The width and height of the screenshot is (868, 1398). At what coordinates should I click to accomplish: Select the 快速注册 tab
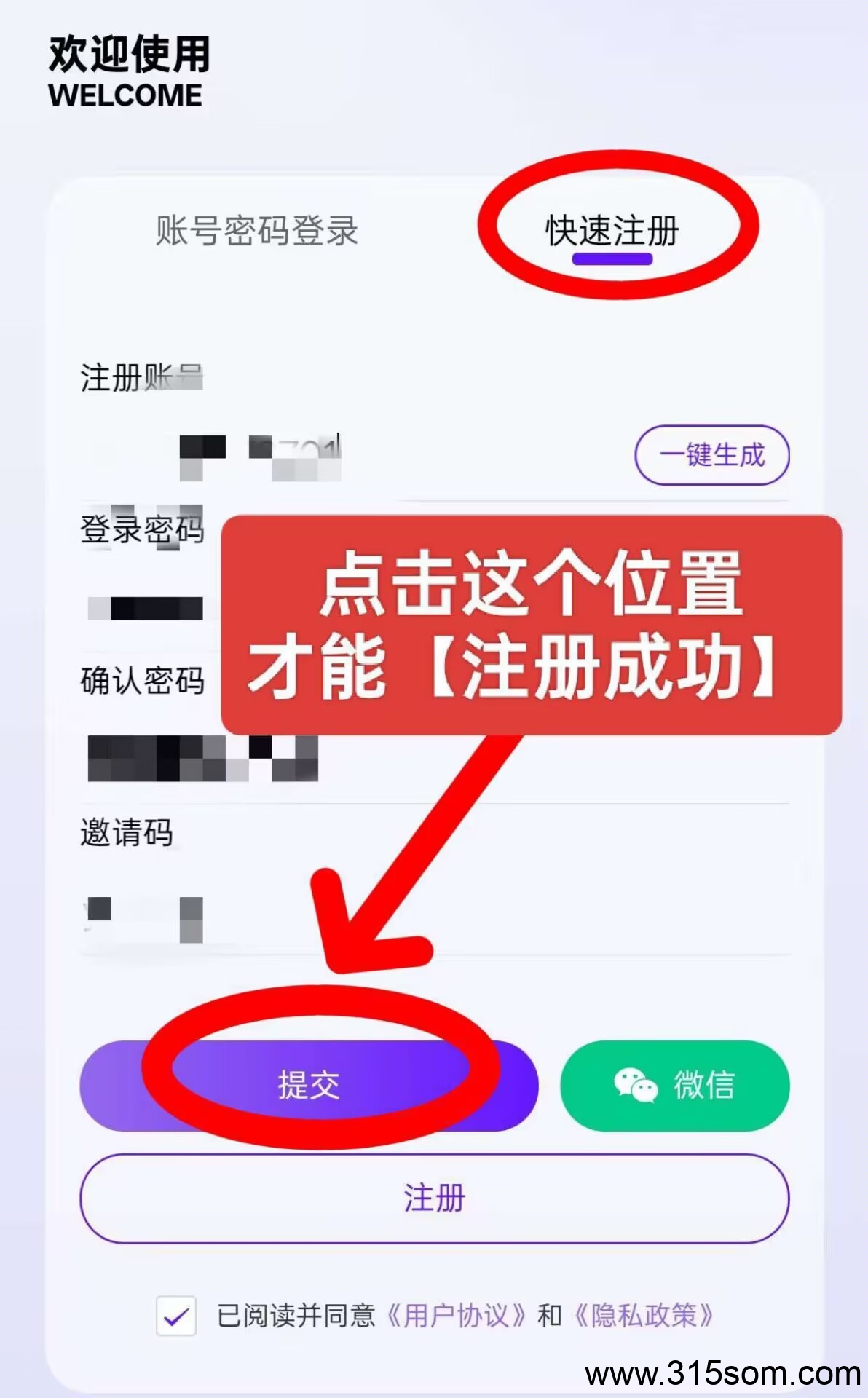612,232
